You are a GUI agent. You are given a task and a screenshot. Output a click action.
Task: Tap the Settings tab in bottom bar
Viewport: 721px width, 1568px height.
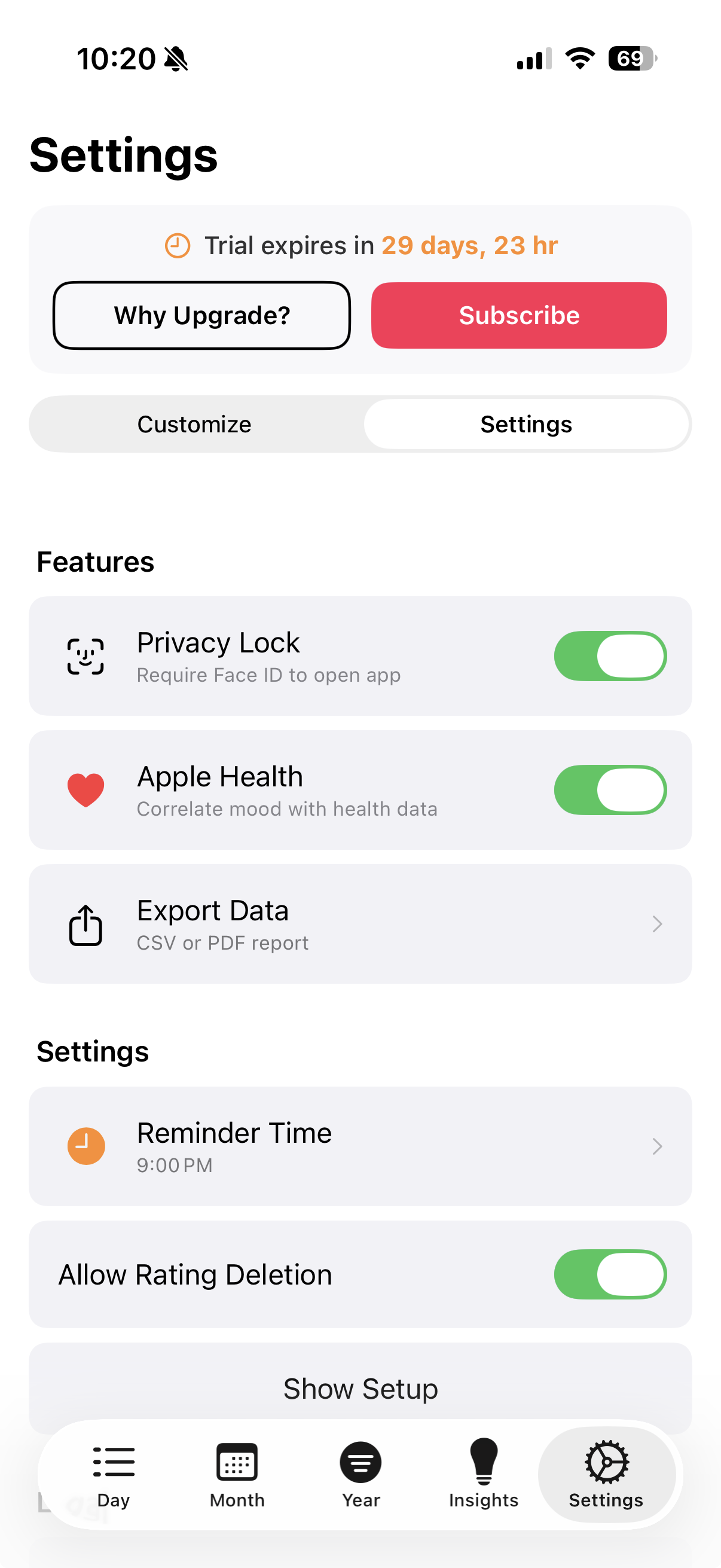pyautogui.click(x=606, y=1474)
